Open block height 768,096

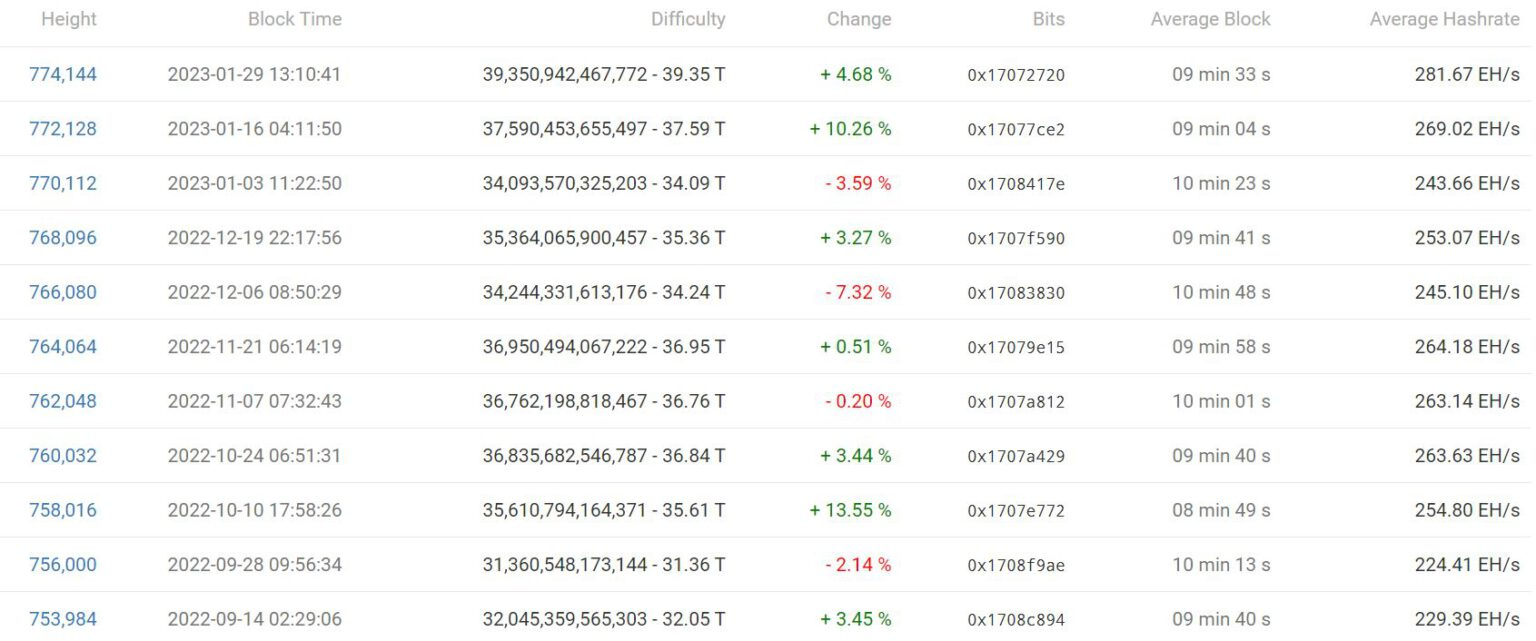pyautogui.click(x=63, y=238)
